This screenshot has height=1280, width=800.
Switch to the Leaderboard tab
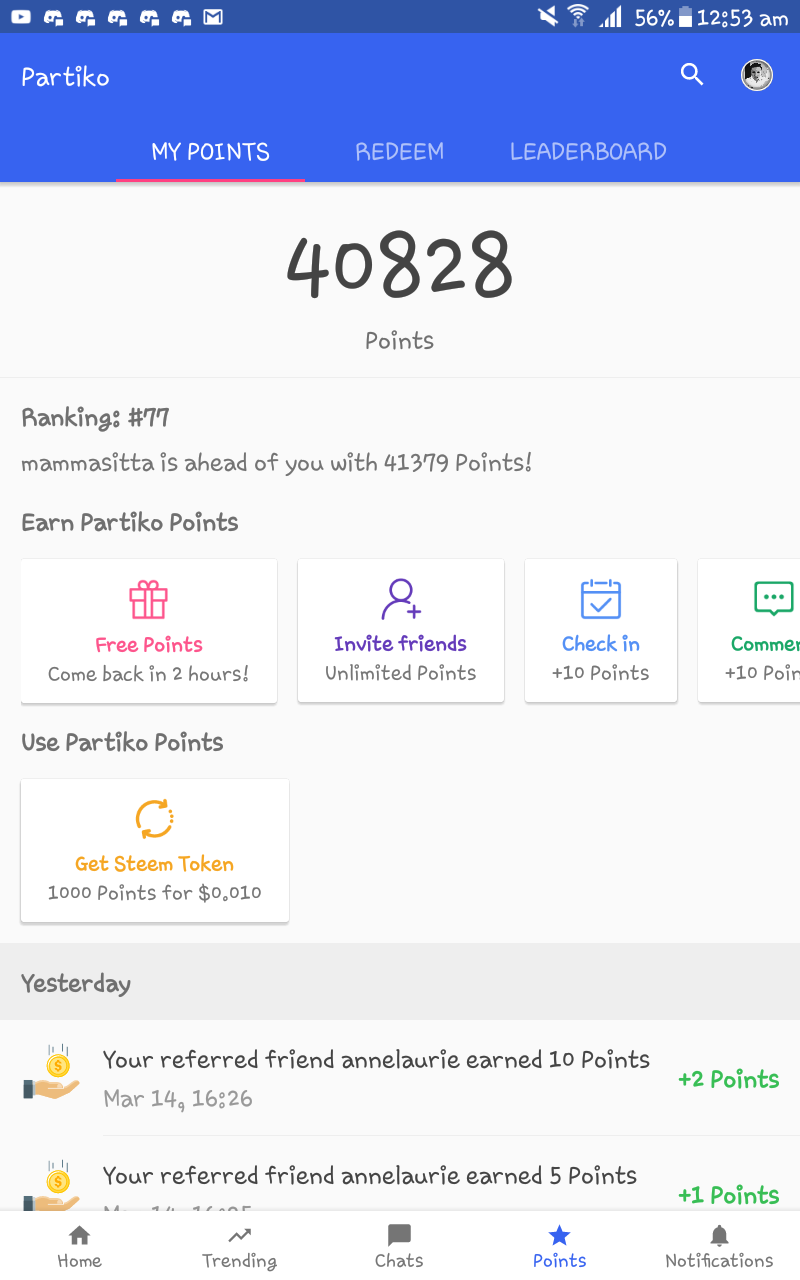click(588, 152)
